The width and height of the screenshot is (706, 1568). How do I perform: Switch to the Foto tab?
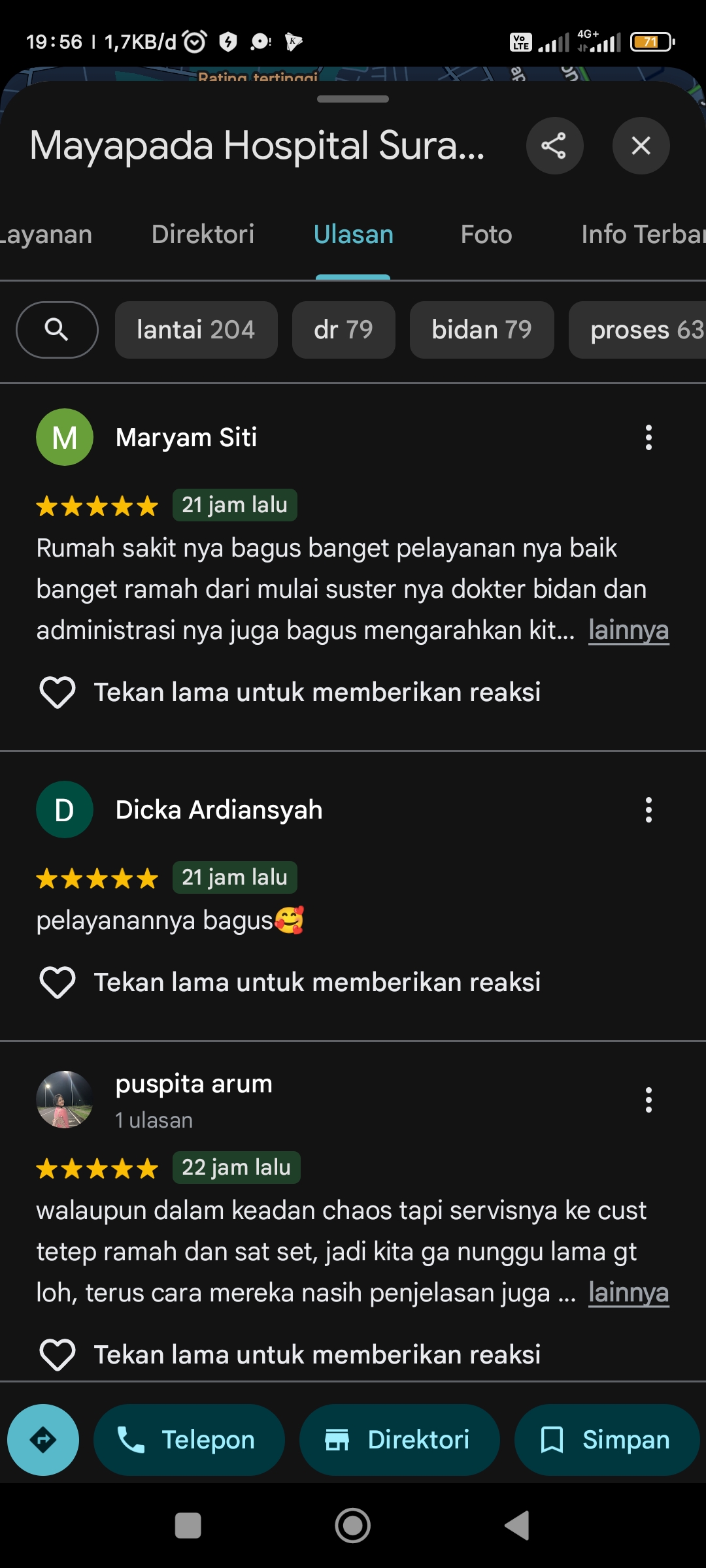click(x=486, y=235)
